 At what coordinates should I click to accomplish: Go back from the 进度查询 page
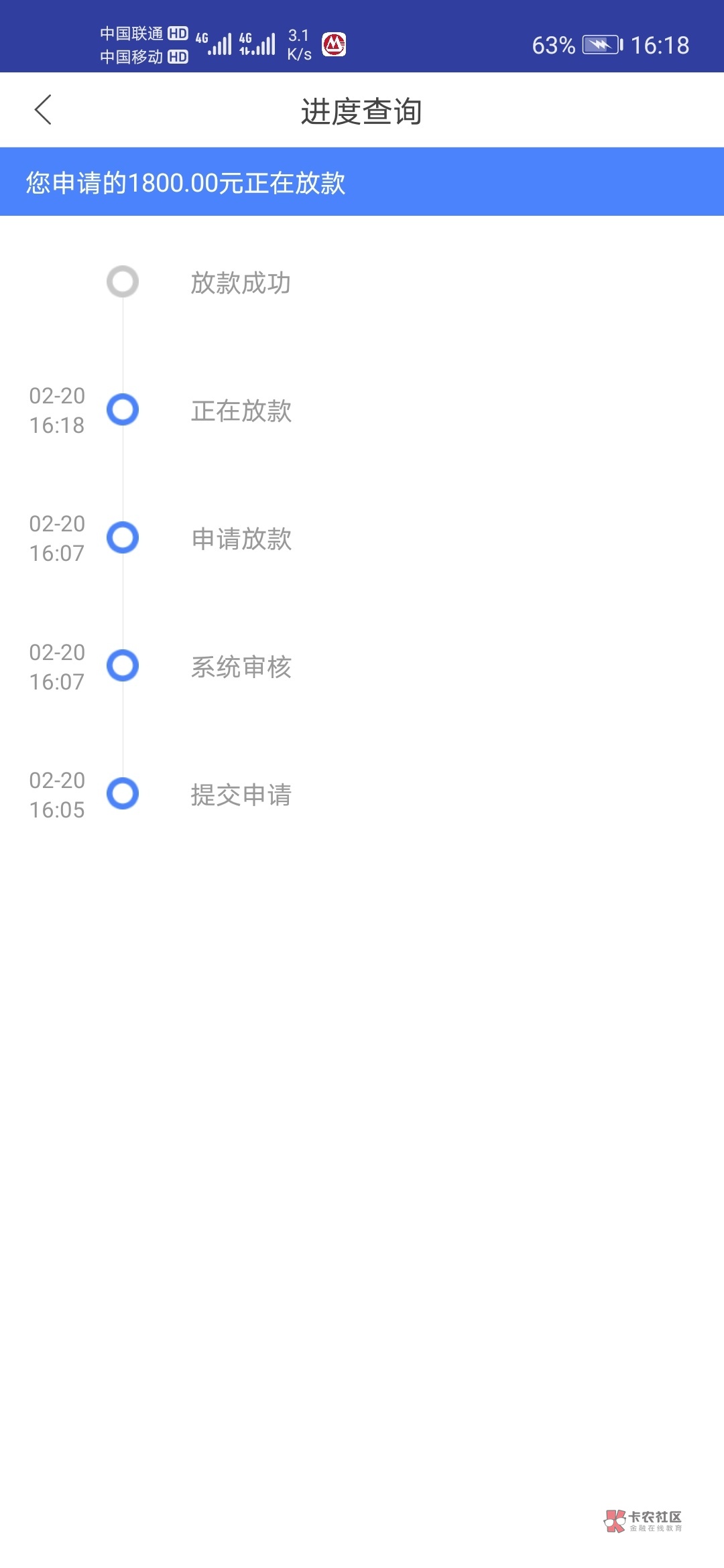tap(44, 111)
